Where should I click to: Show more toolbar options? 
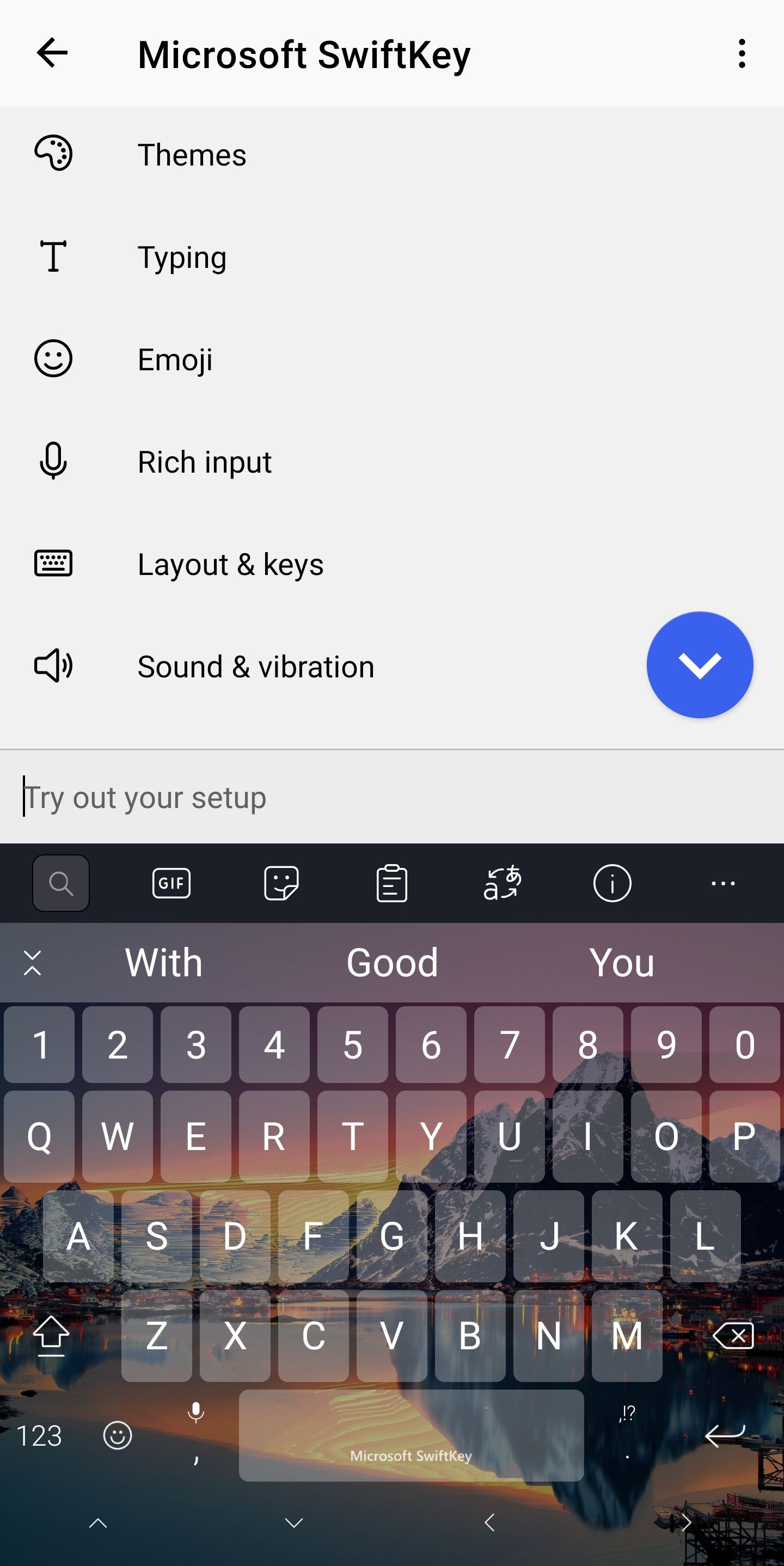pos(722,883)
